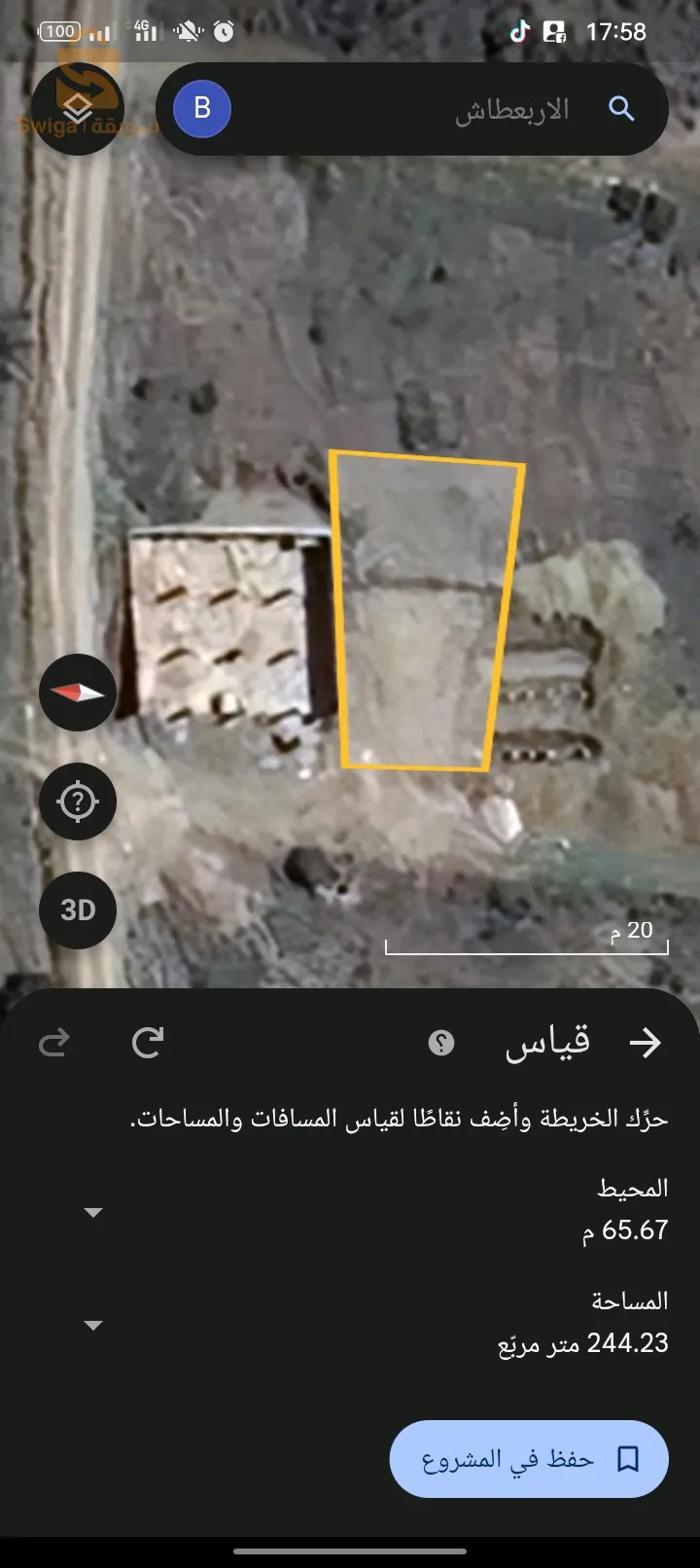Viewport: 700px width, 1568px height.
Task: Save the measurement with حفظ في المشروع
Action: click(x=529, y=1459)
